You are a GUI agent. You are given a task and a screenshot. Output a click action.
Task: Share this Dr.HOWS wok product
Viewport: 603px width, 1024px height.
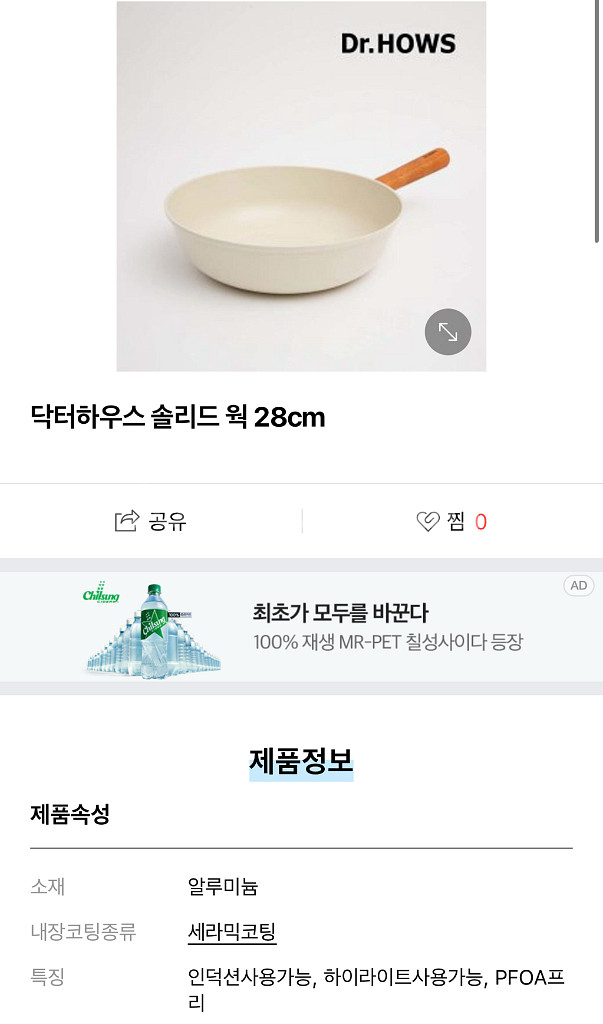151,521
